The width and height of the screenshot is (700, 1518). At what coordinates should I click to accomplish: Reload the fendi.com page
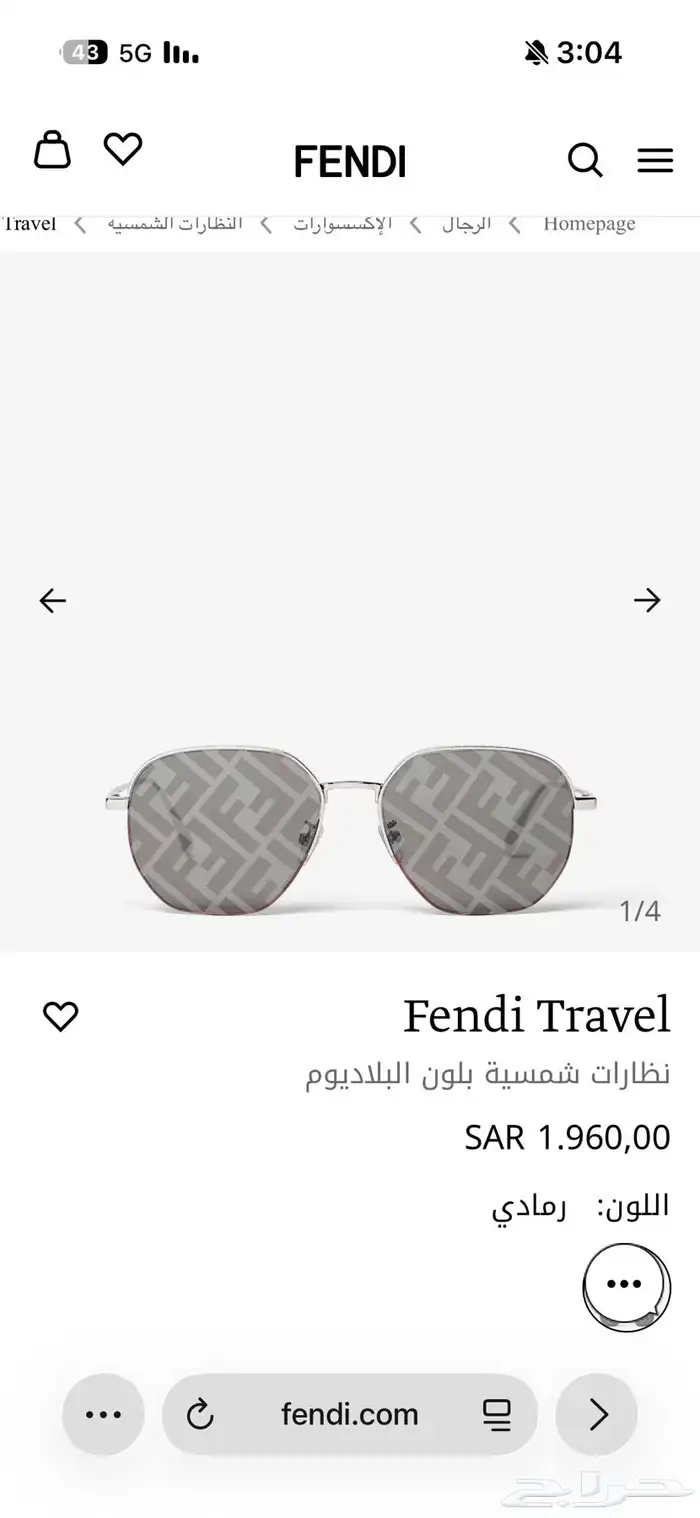pos(201,1414)
